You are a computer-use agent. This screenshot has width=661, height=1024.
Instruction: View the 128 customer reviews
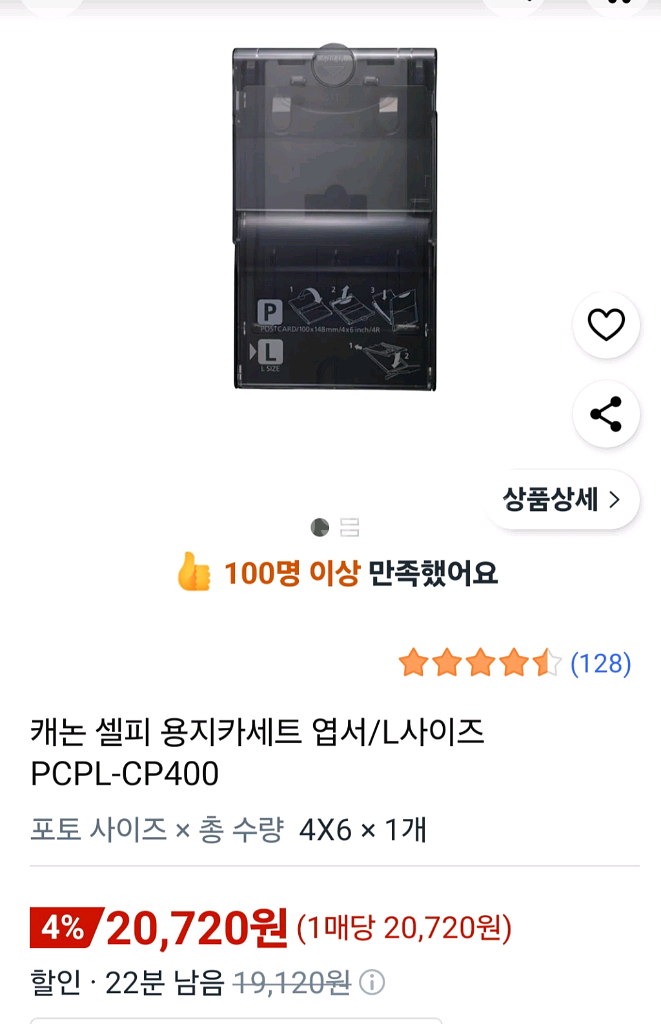click(x=600, y=663)
